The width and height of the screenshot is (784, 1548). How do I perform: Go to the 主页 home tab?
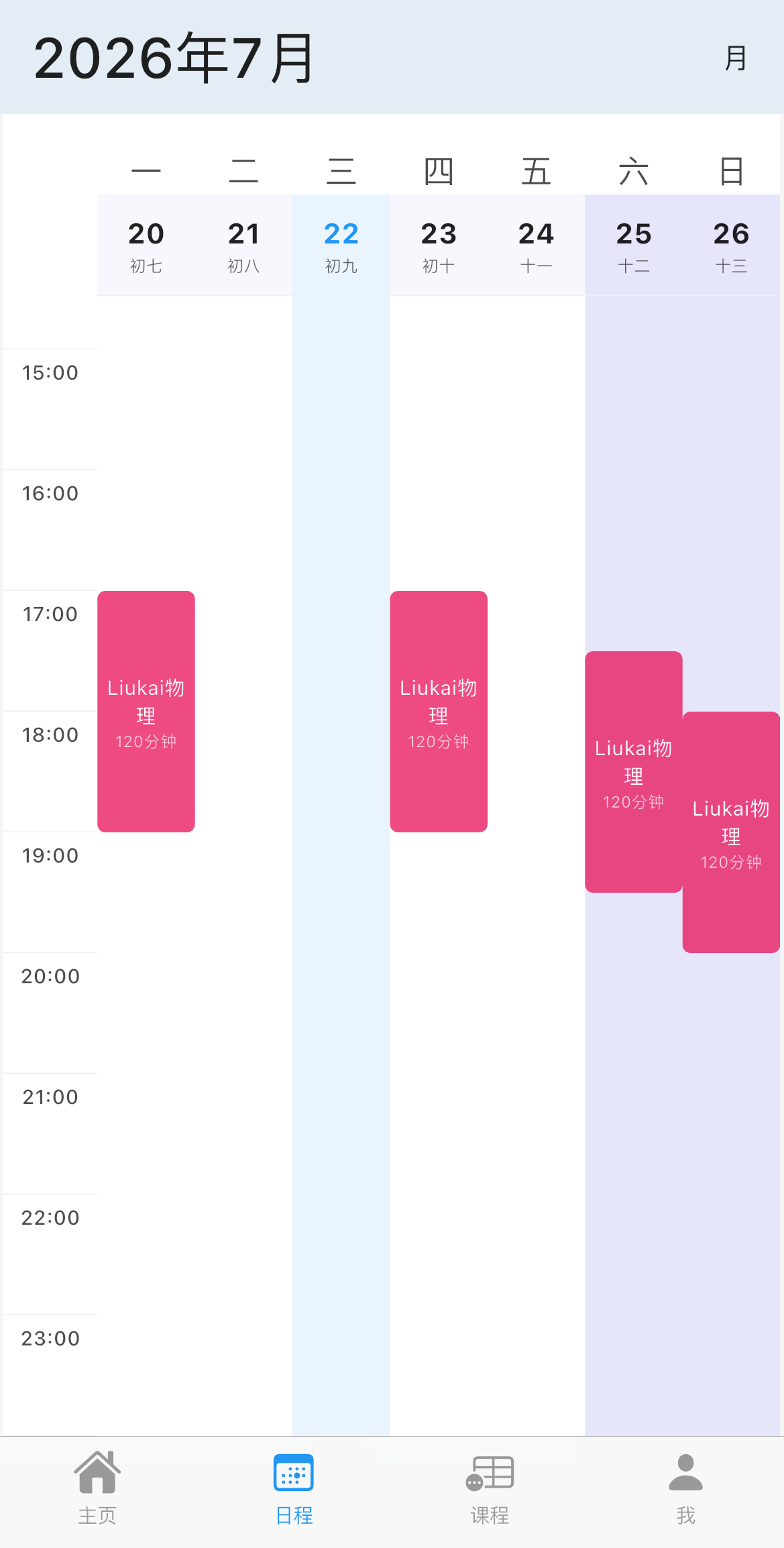click(x=98, y=1488)
